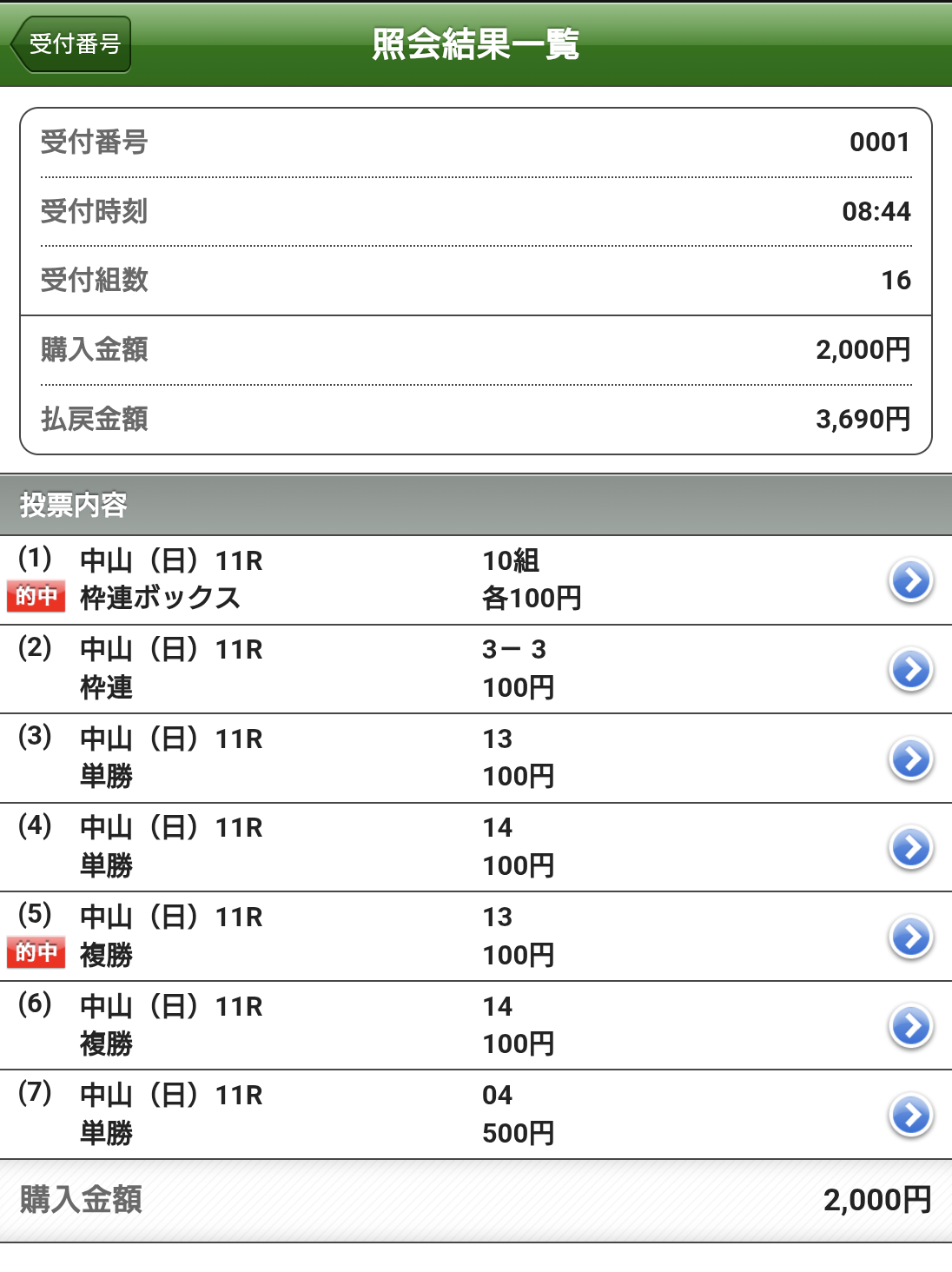View bet (4) 単勝 14 details
Viewport: 952px width, 1272px height.
pos(910,848)
